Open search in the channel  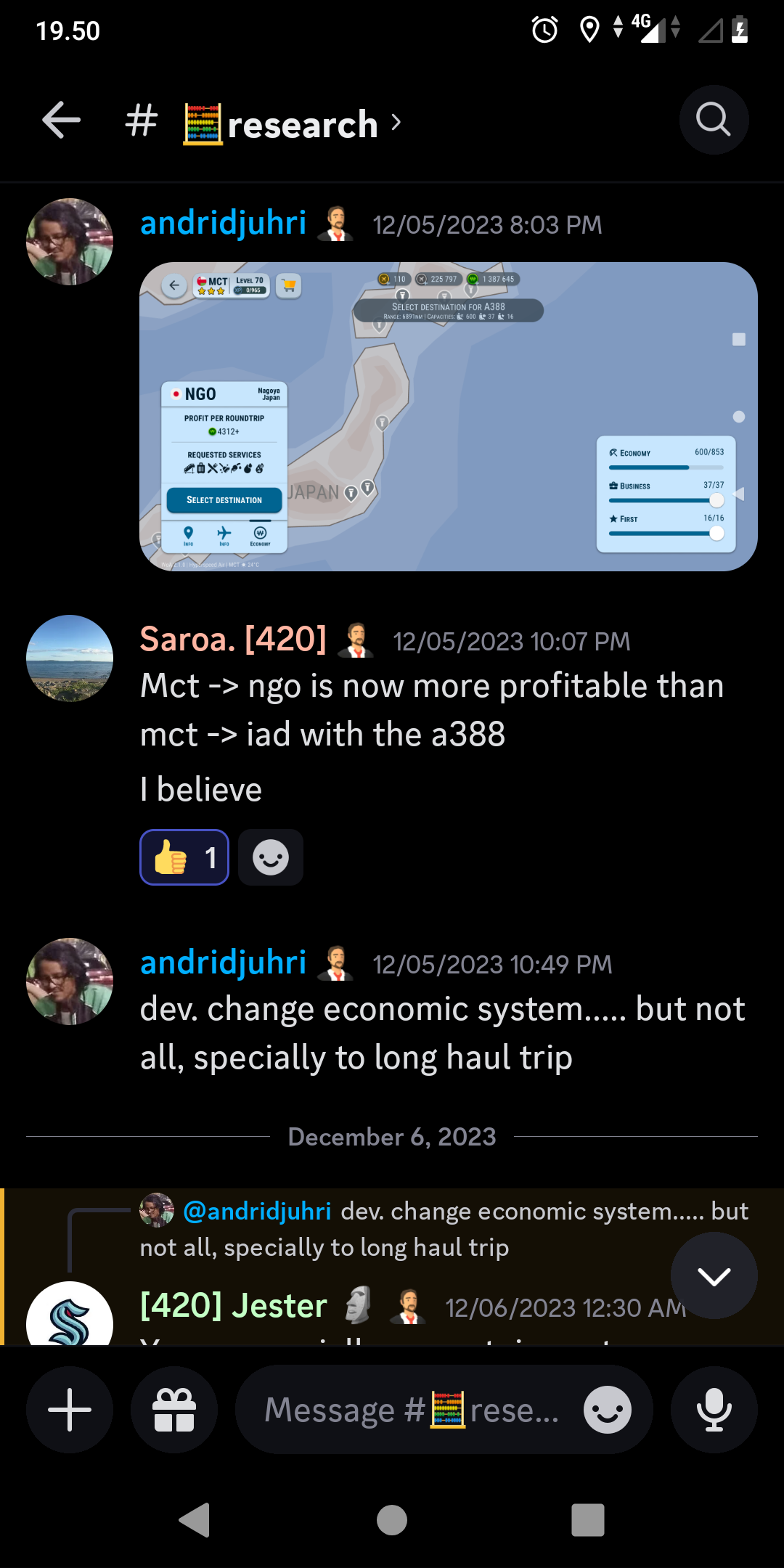click(714, 120)
